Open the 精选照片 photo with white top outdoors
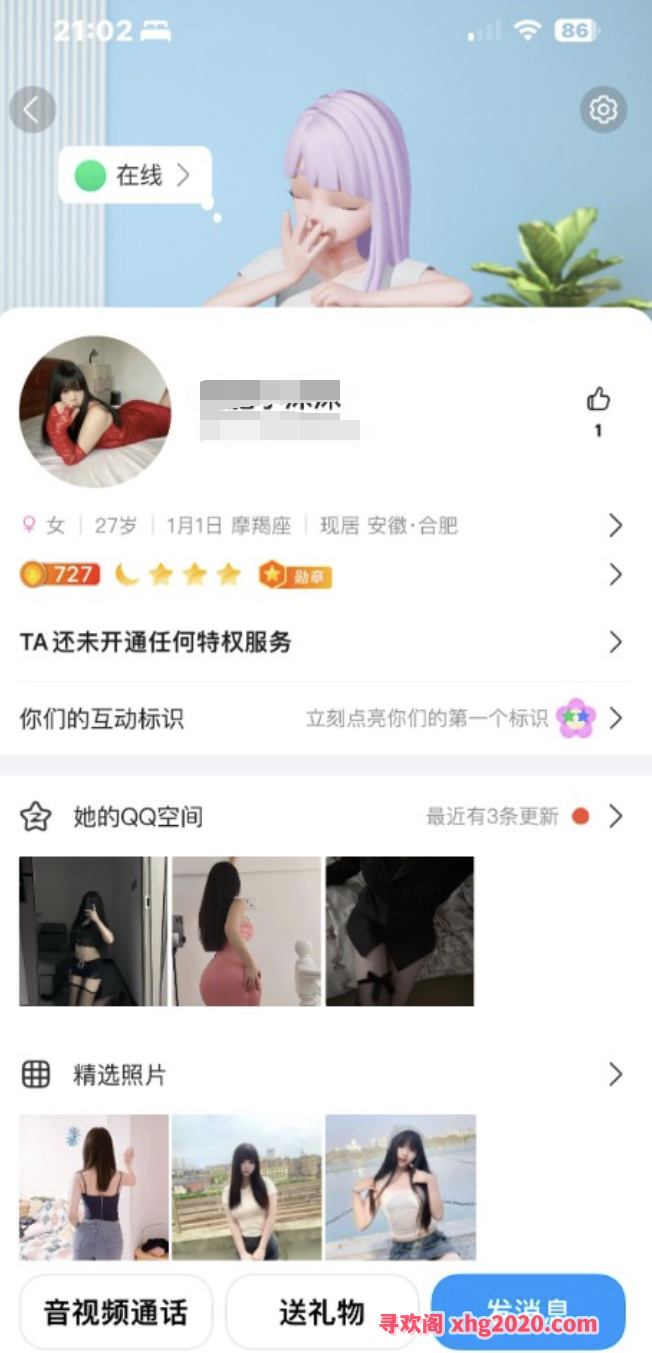 (247, 1187)
